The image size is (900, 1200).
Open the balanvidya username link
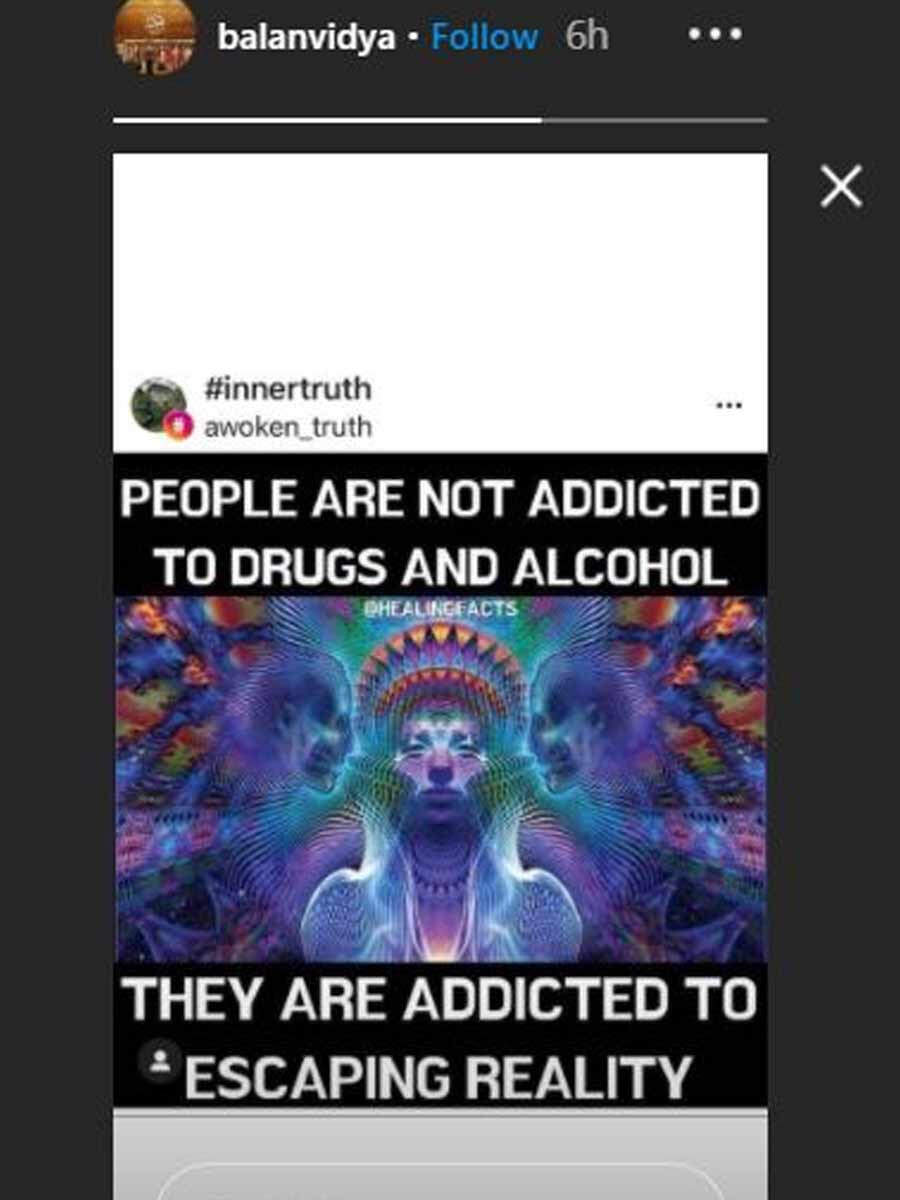tap(305, 38)
